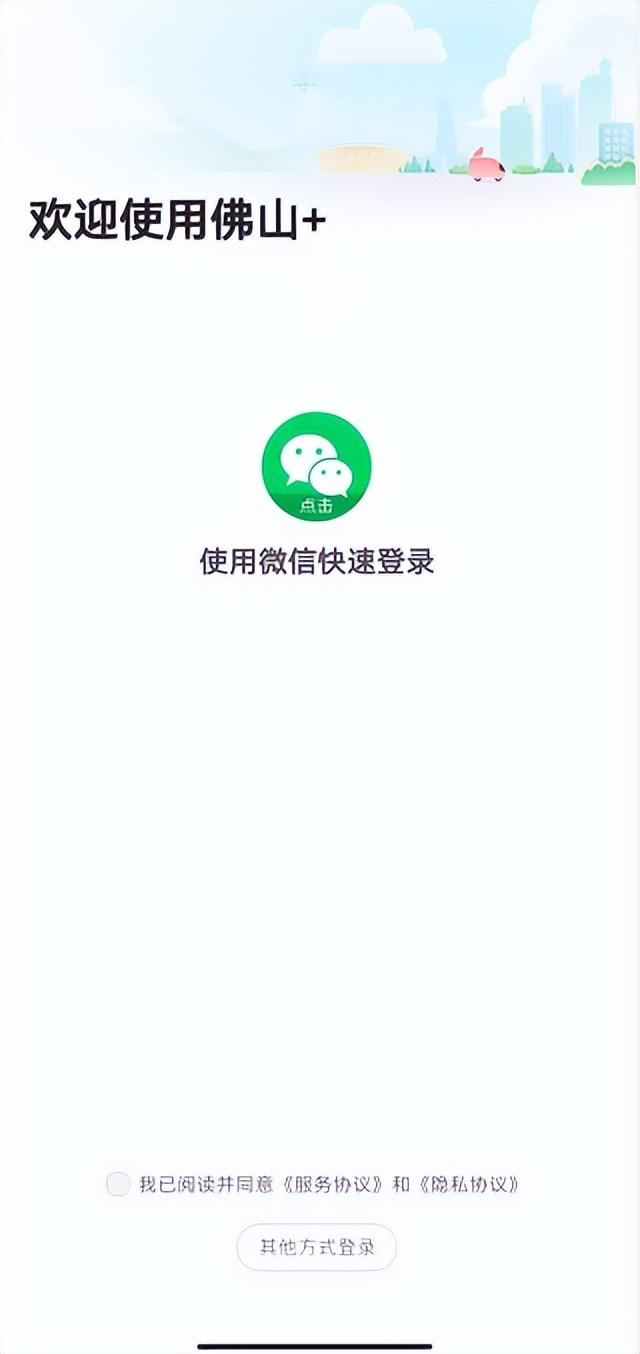
Task: Tap the WeChat quick login icon
Action: pos(316,466)
